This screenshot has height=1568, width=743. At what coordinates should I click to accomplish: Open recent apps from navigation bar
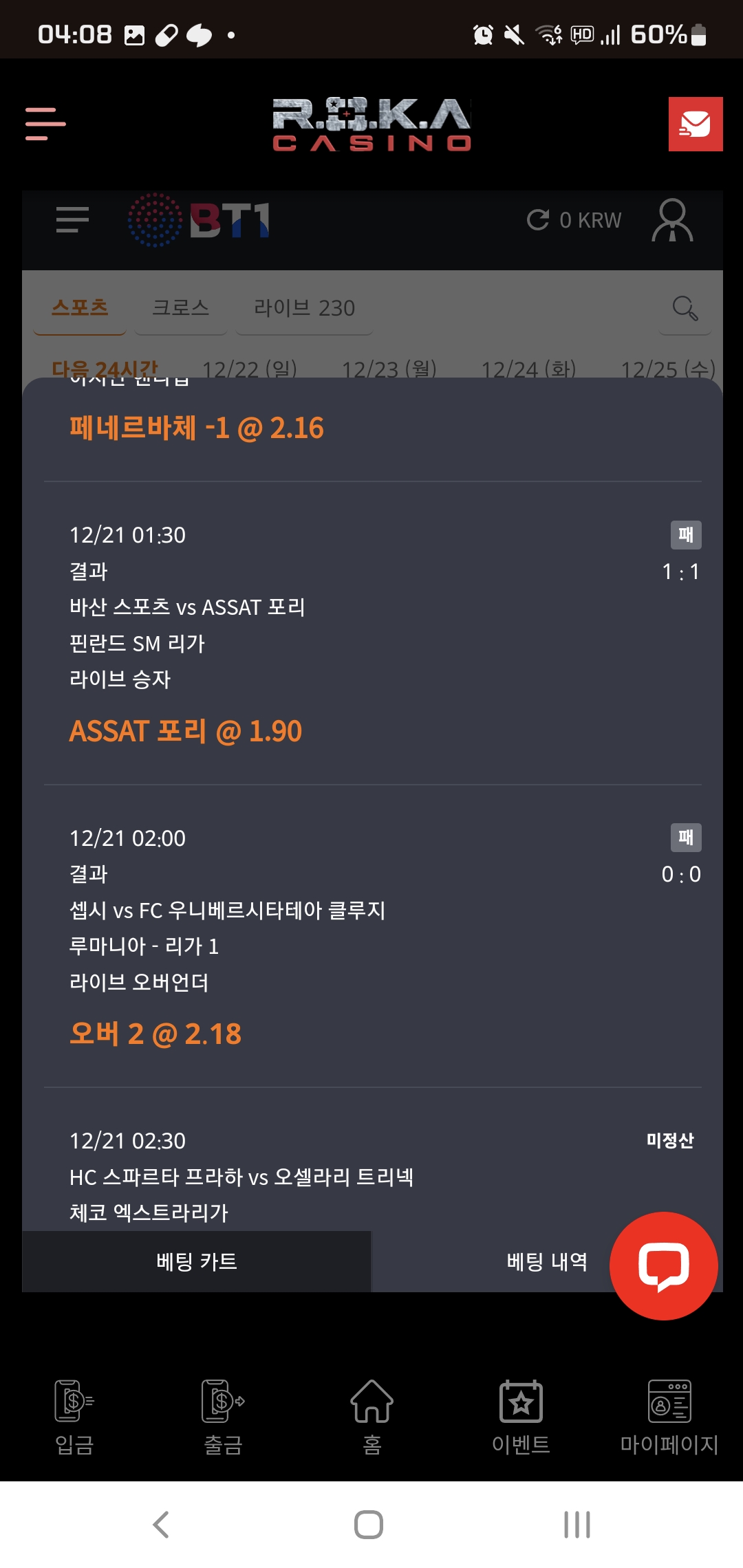coord(577,1525)
